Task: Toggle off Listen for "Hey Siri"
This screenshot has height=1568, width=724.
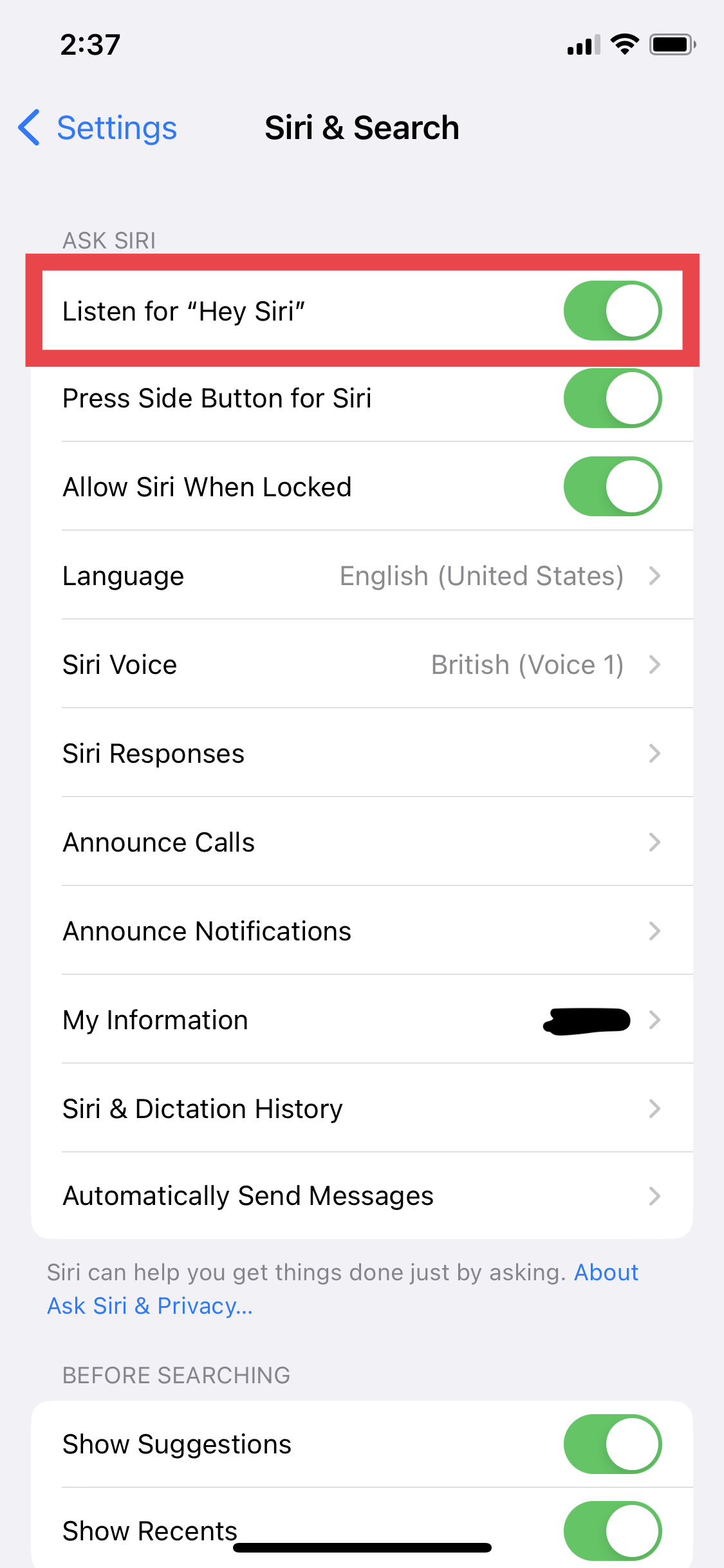Action: coord(611,311)
